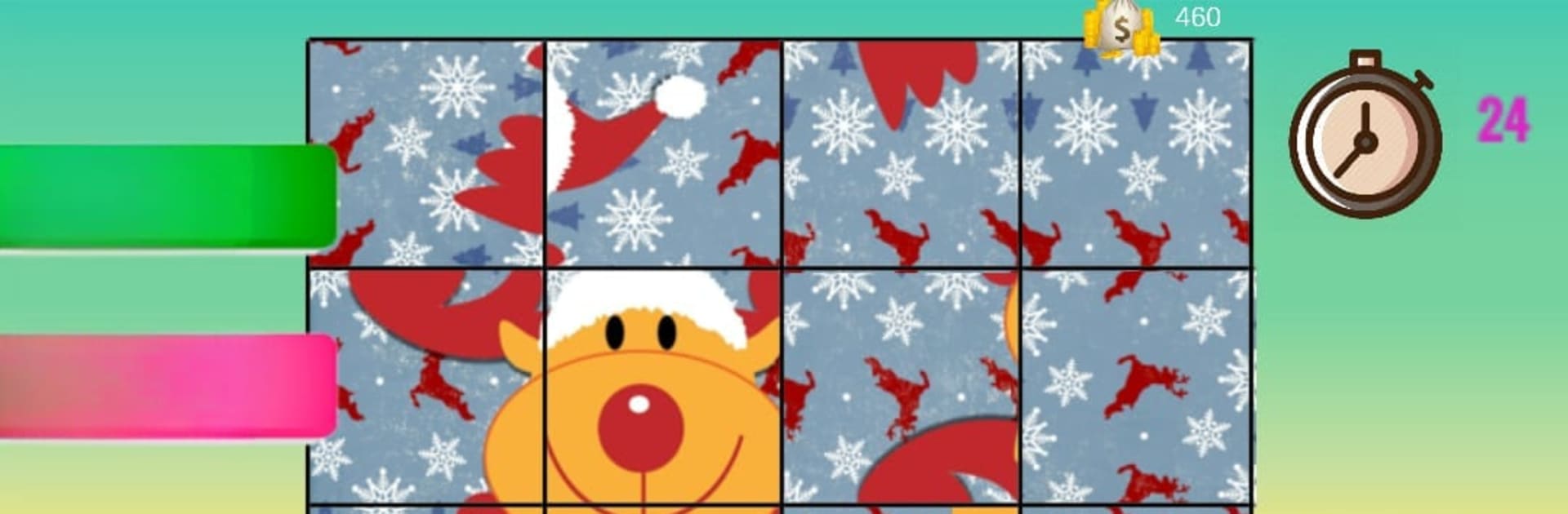Screen dimensions: 1568x514
Task: Select the tile with antler and reindeer ear
Action: tap(426, 385)
